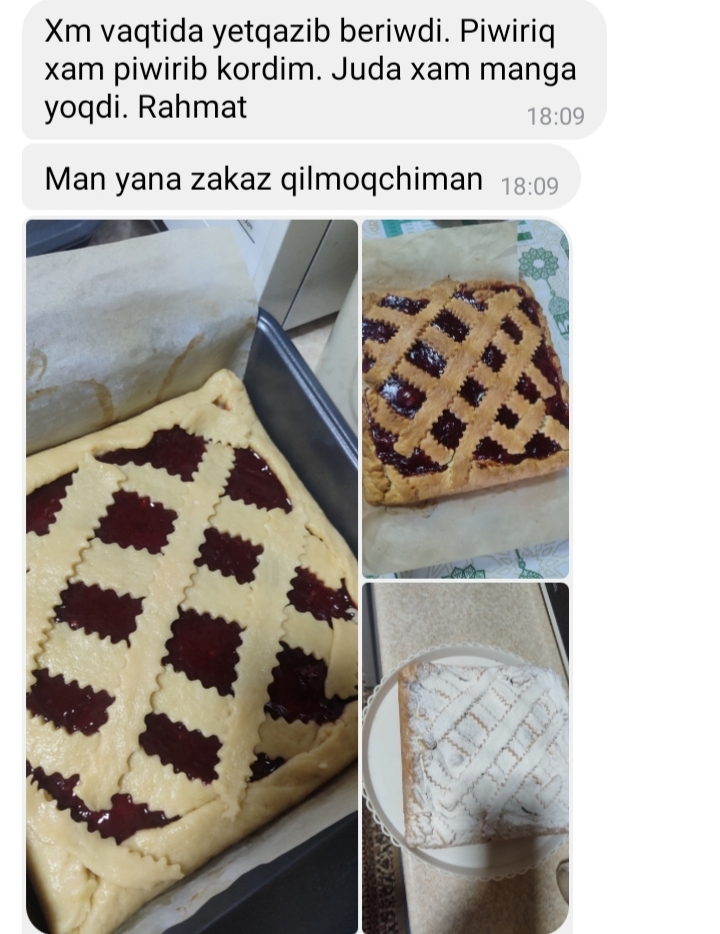
Task: Open the powdered sugar pie photo
Action: point(465,757)
